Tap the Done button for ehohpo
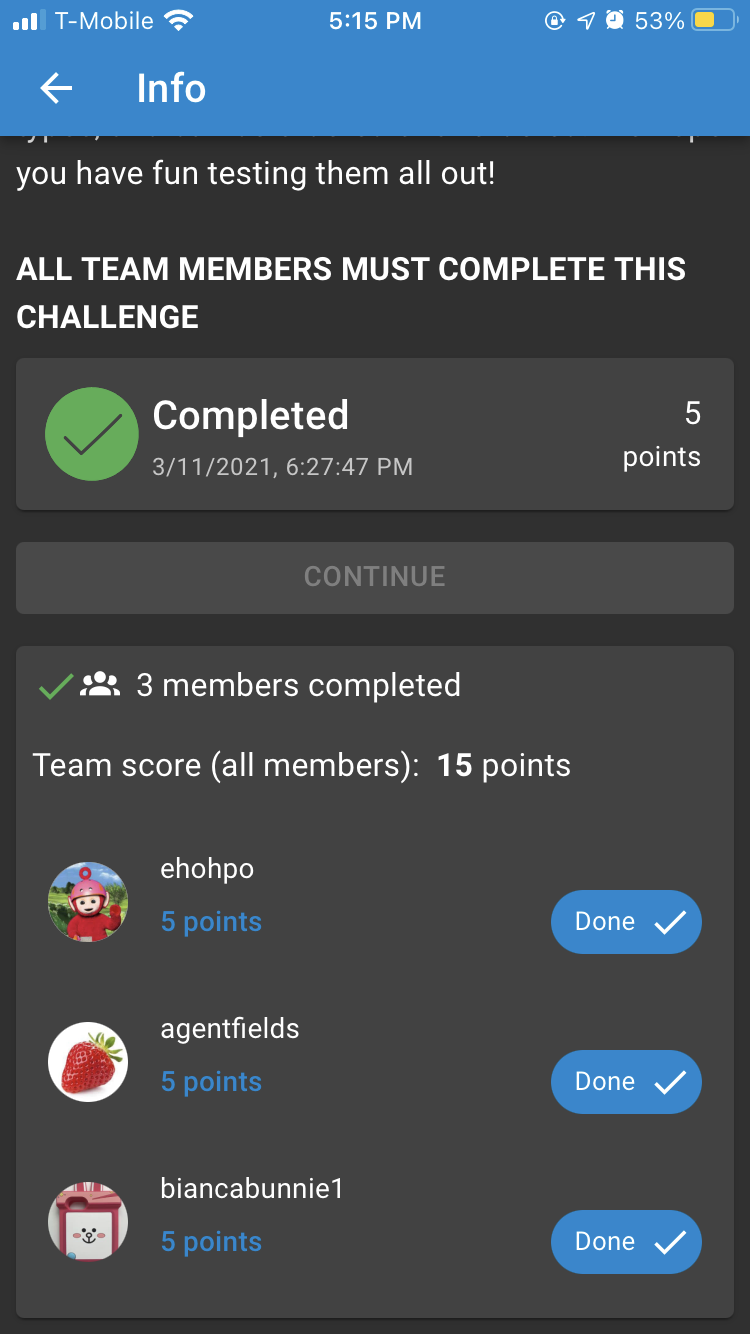Viewport: 750px width, 1334px height. click(626, 921)
